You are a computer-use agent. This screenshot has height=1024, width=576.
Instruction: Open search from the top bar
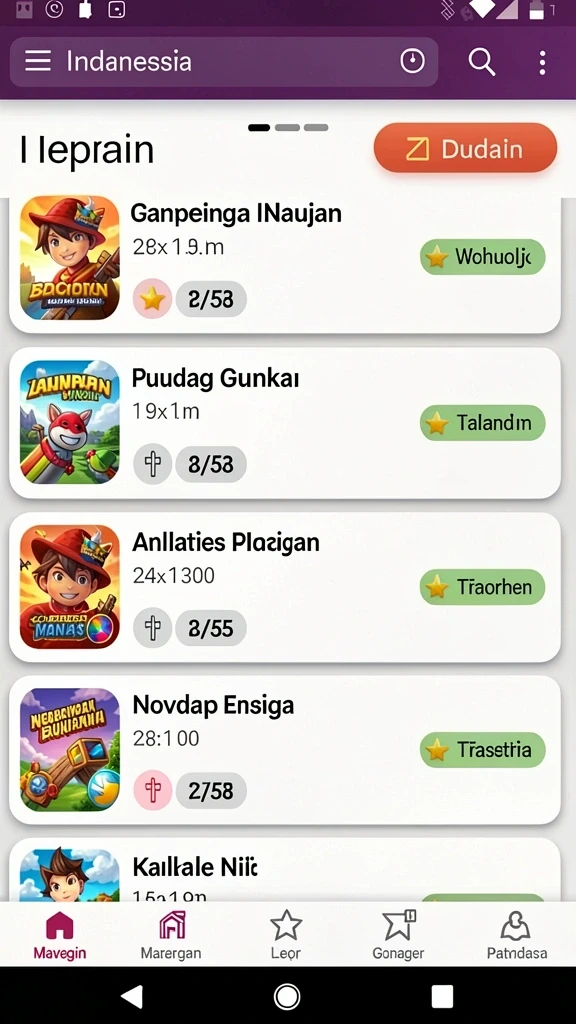coord(482,62)
